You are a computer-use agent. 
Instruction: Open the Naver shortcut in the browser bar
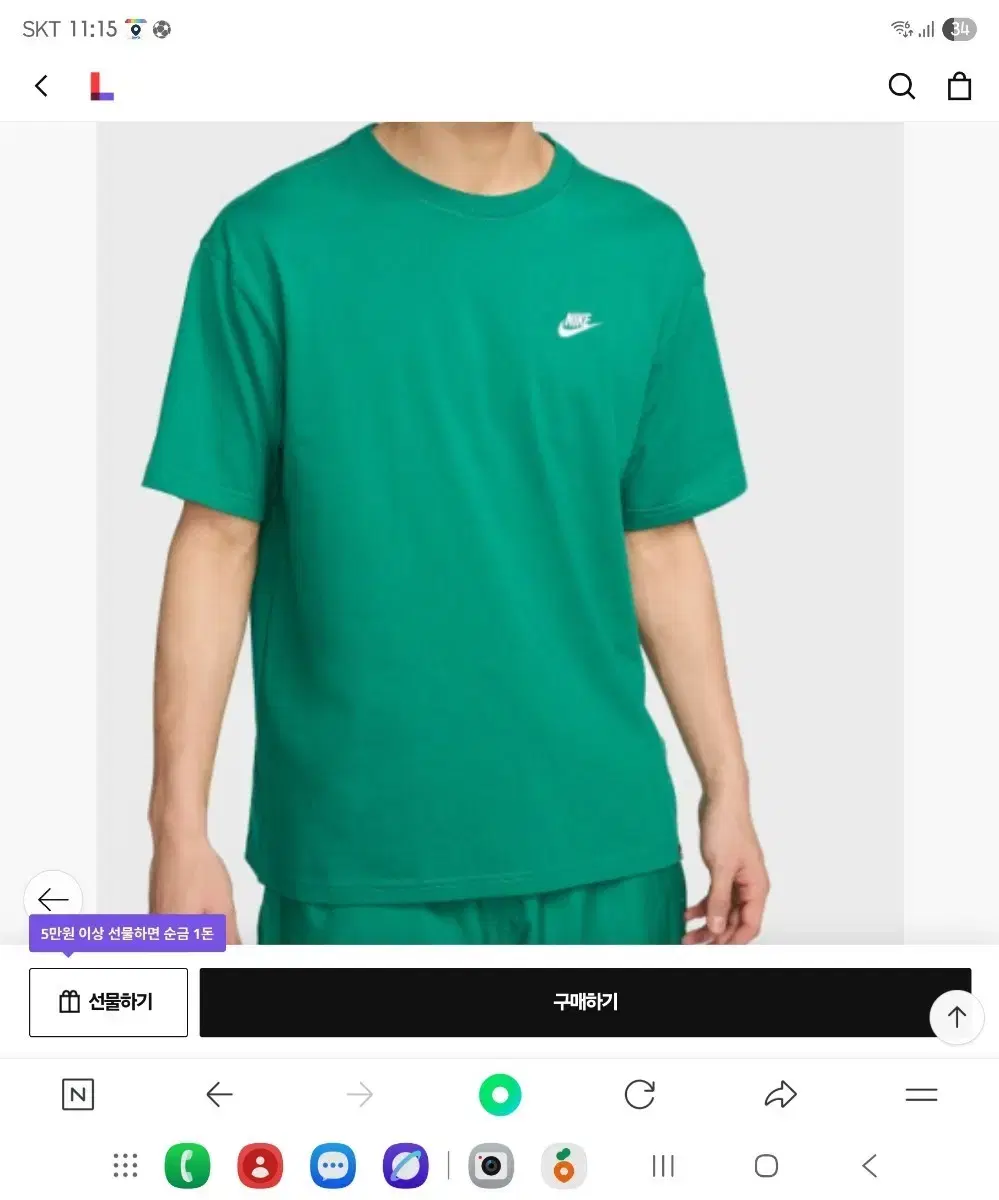[77, 1094]
